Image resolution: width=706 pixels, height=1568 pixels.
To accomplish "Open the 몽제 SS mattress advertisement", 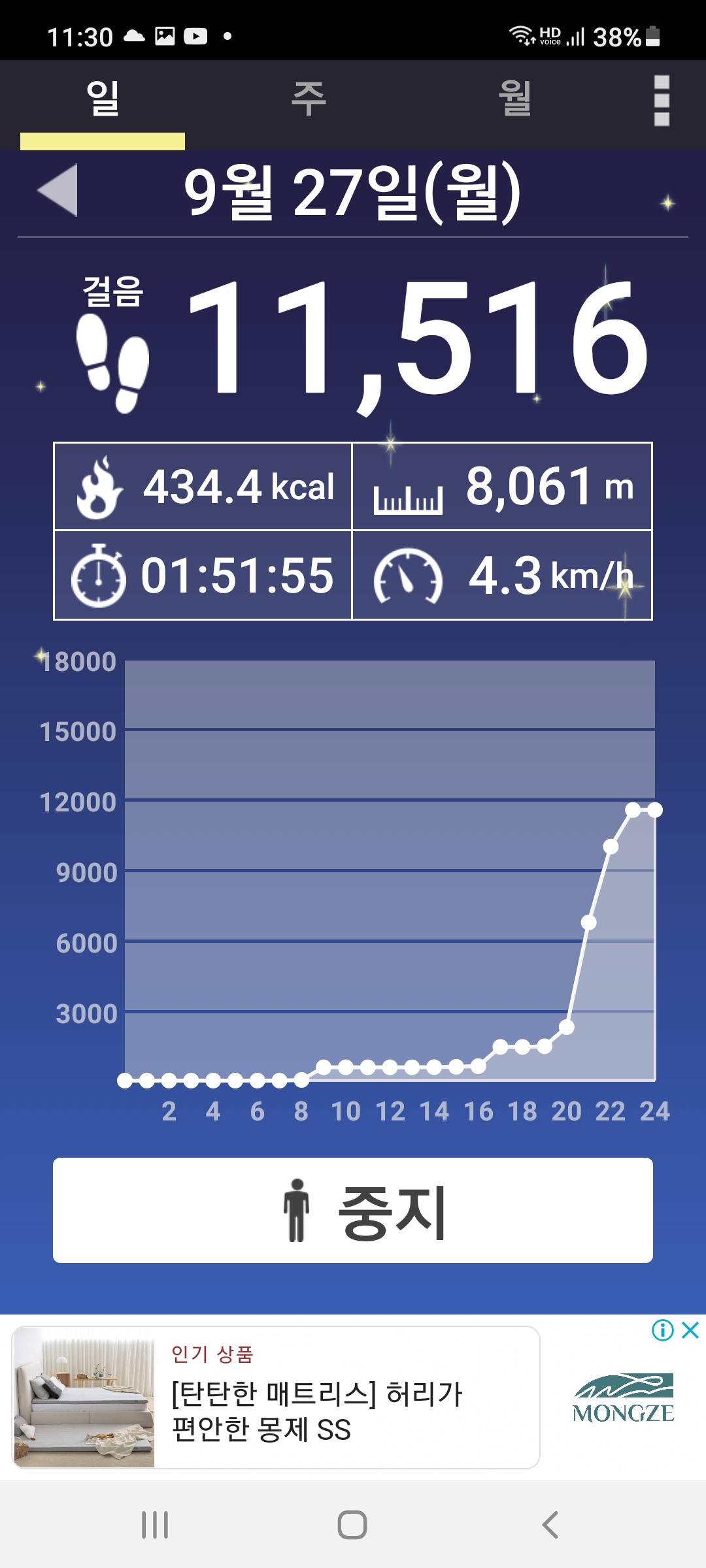I will (276, 1398).
